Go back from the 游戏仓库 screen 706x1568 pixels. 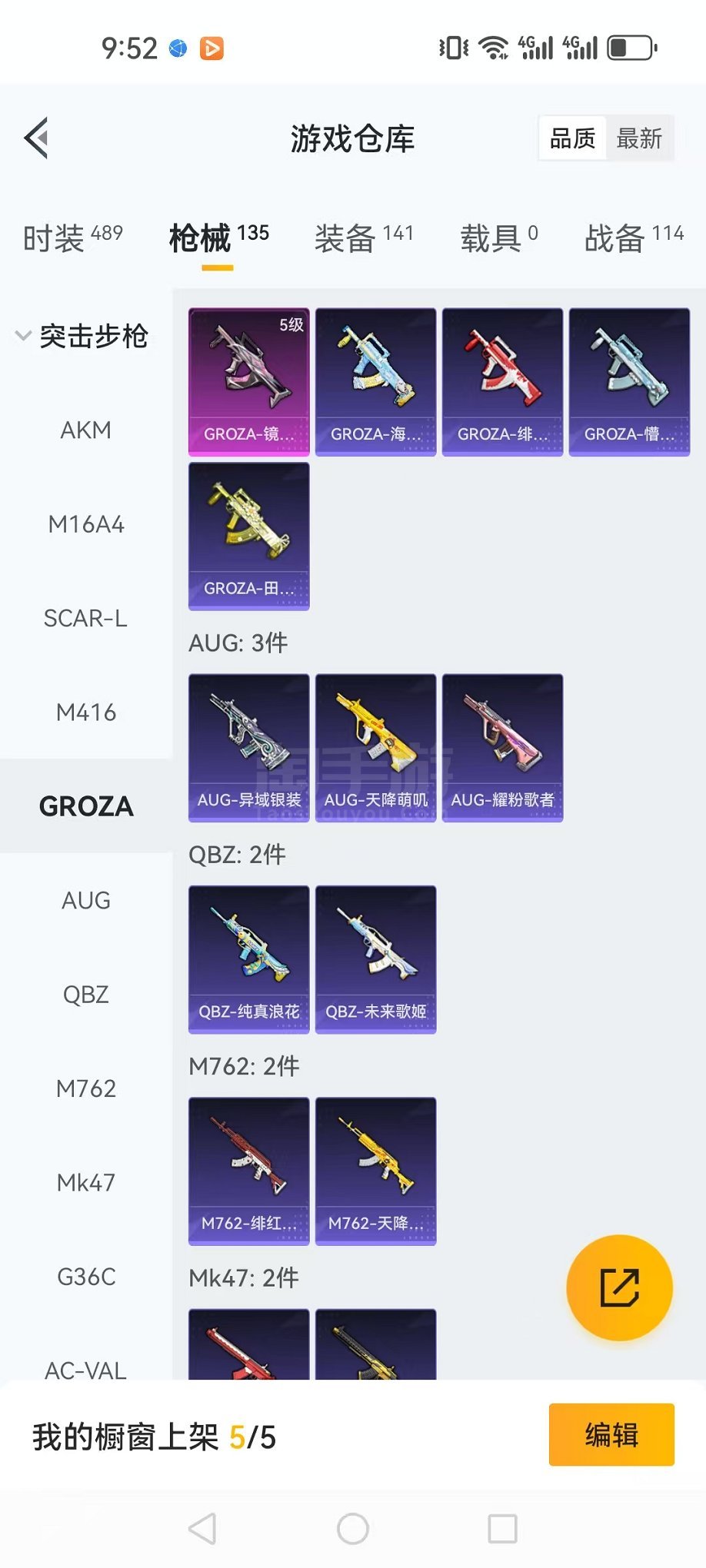coord(37,138)
